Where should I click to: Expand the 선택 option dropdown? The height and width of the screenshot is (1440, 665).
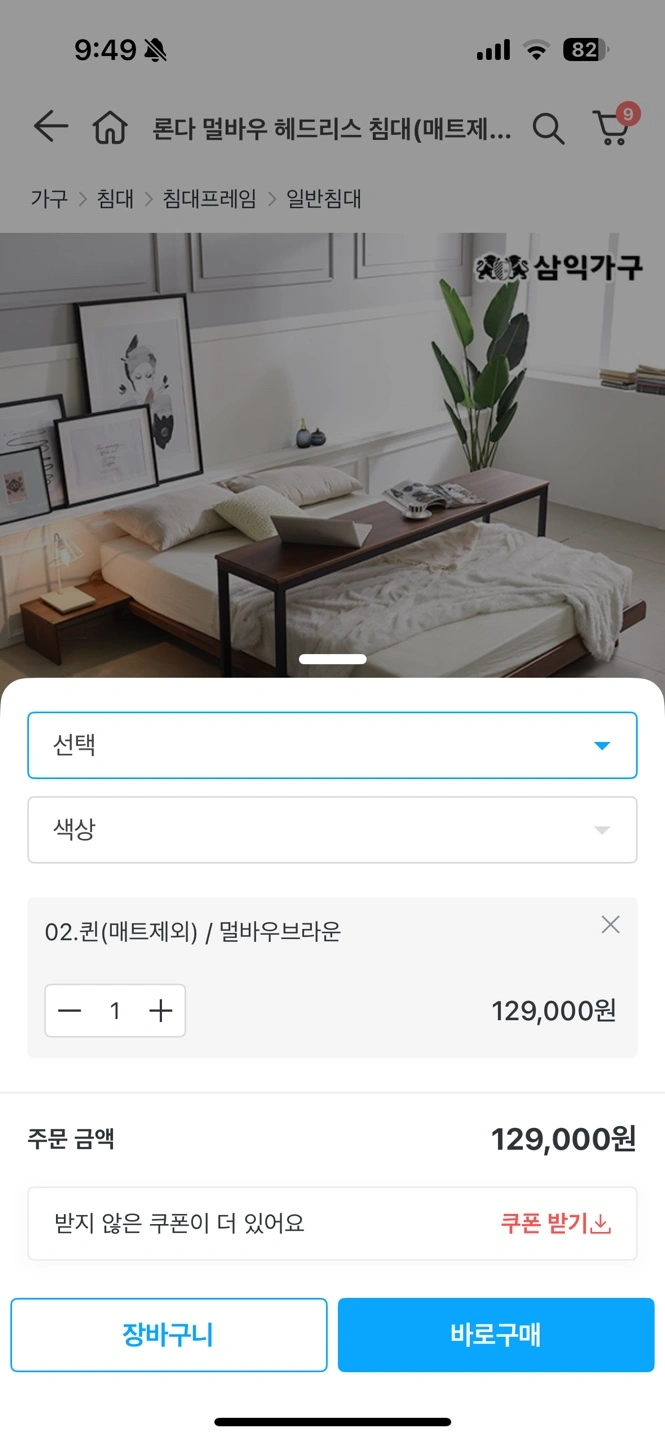(x=332, y=745)
